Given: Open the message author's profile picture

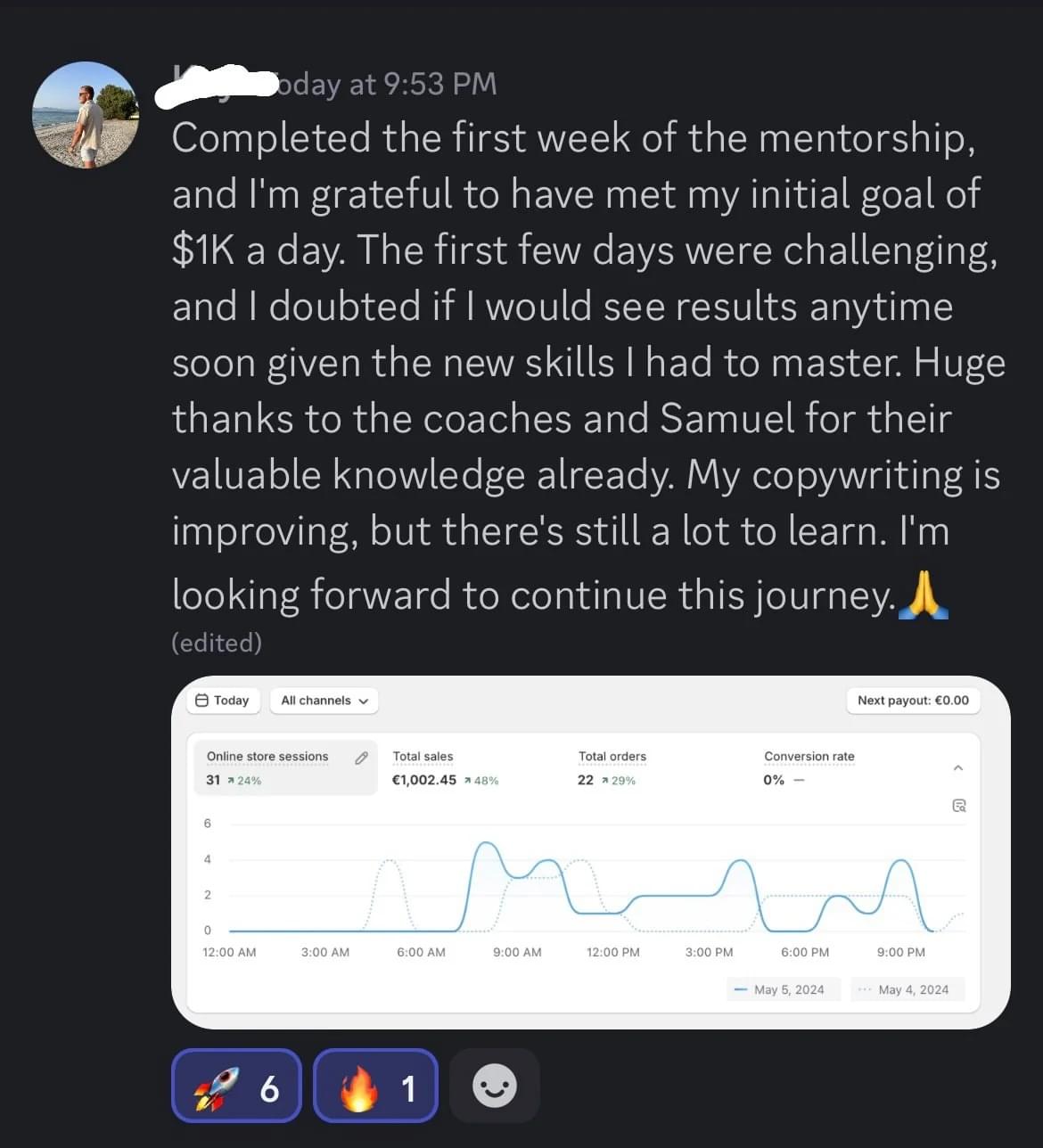Looking at the screenshot, I should (x=86, y=115).
